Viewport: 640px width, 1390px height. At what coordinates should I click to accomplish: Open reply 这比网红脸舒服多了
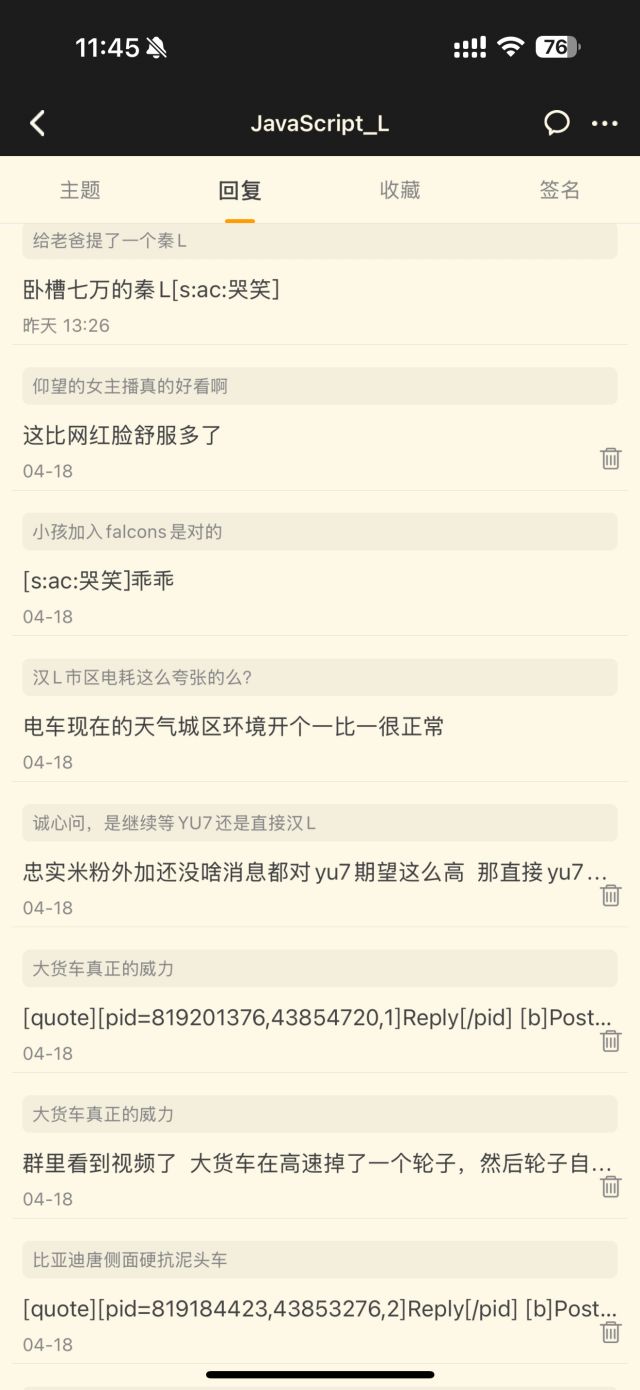[x=122, y=435]
